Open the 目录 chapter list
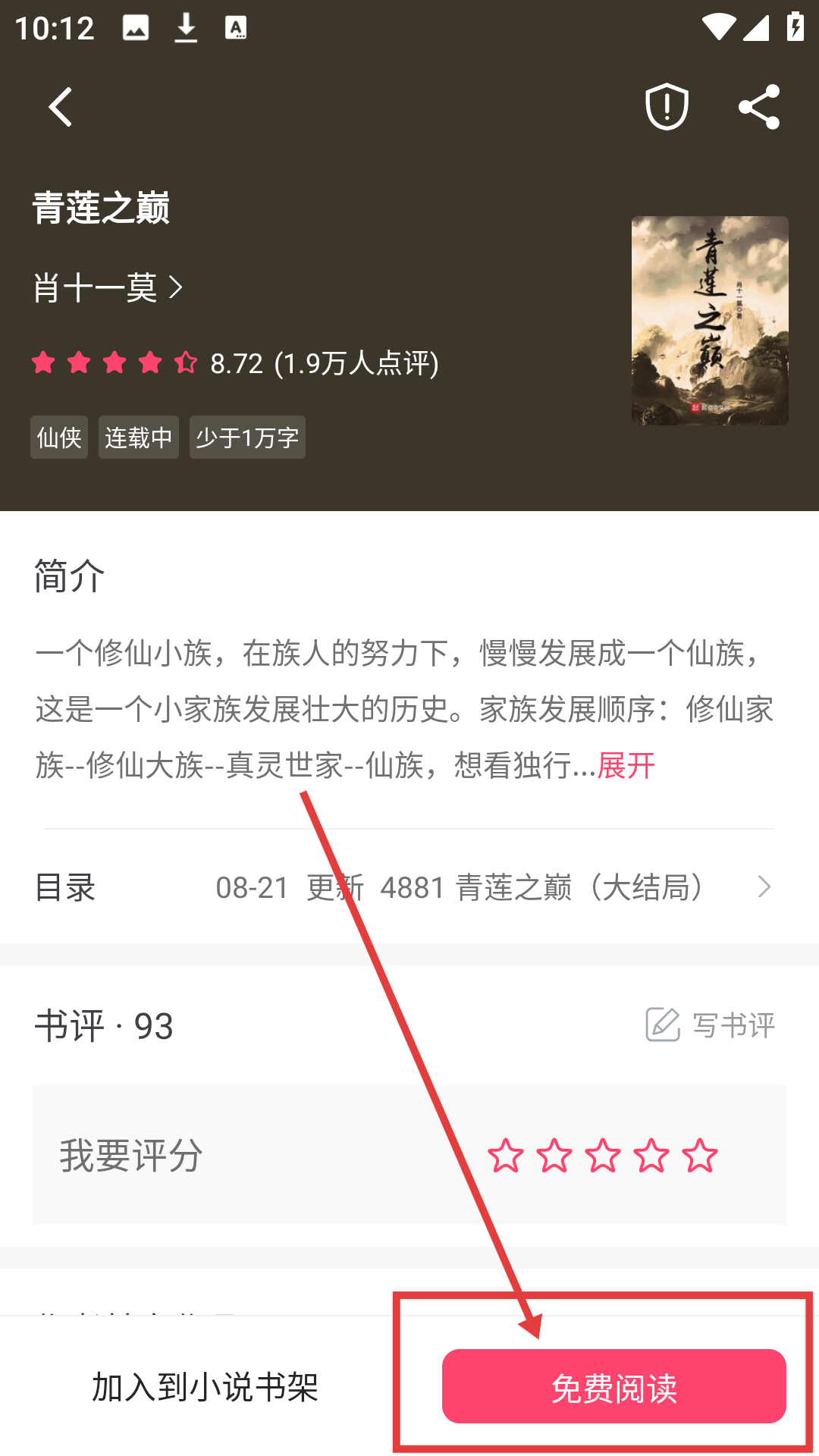This screenshot has width=819, height=1456. (x=409, y=887)
